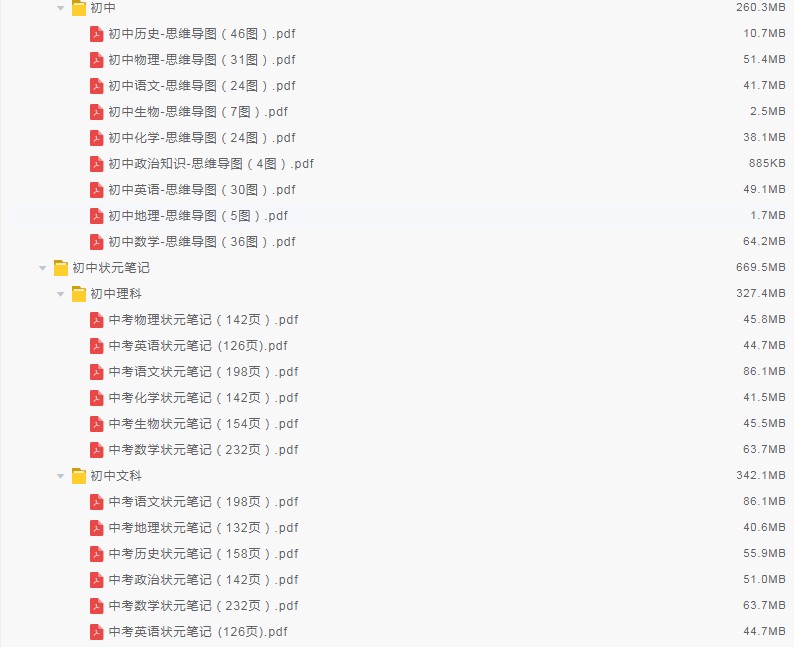The height and width of the screenshot is (647, 794).
Task: Collapse the 初中理科 folder
Action: pos(60,294)
